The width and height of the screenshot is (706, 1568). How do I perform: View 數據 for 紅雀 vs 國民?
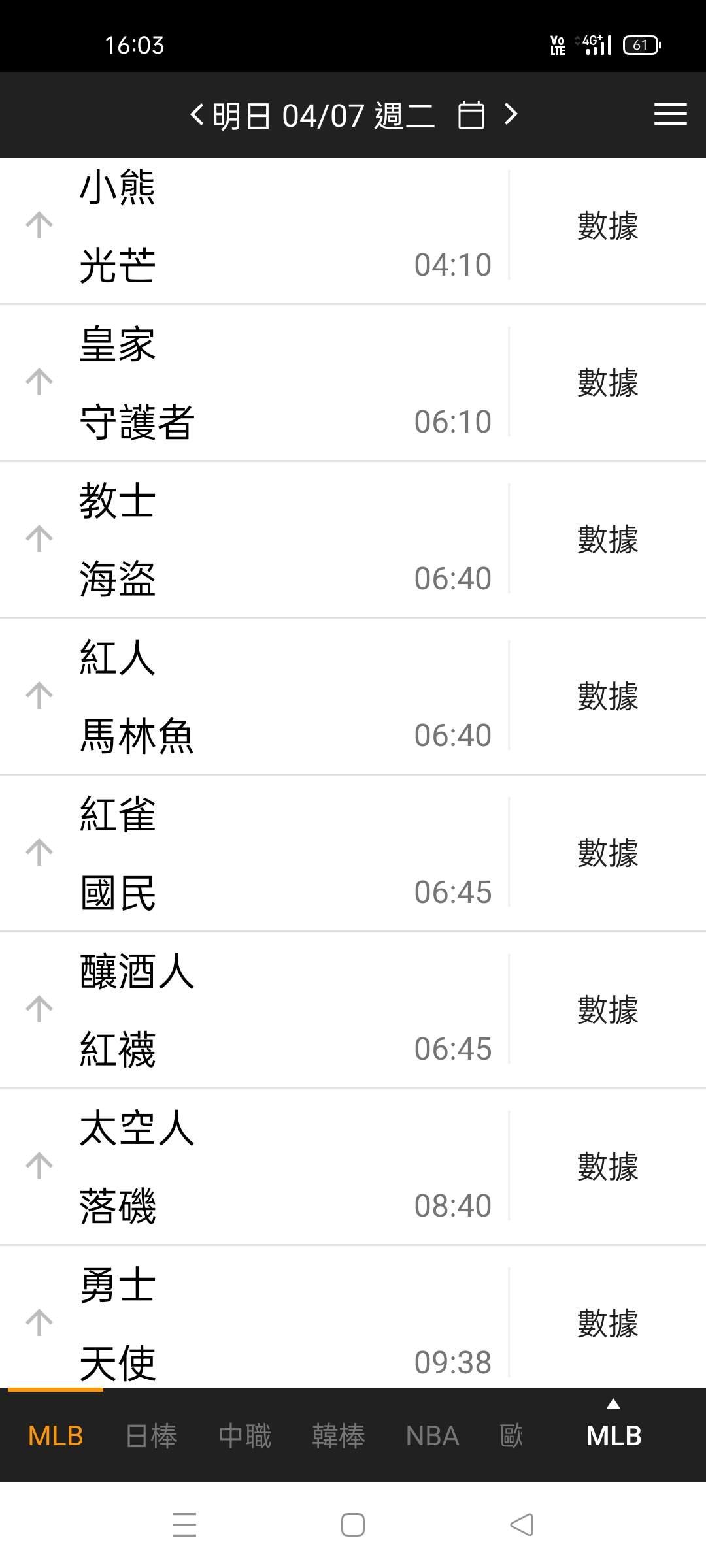click(607, 853)
